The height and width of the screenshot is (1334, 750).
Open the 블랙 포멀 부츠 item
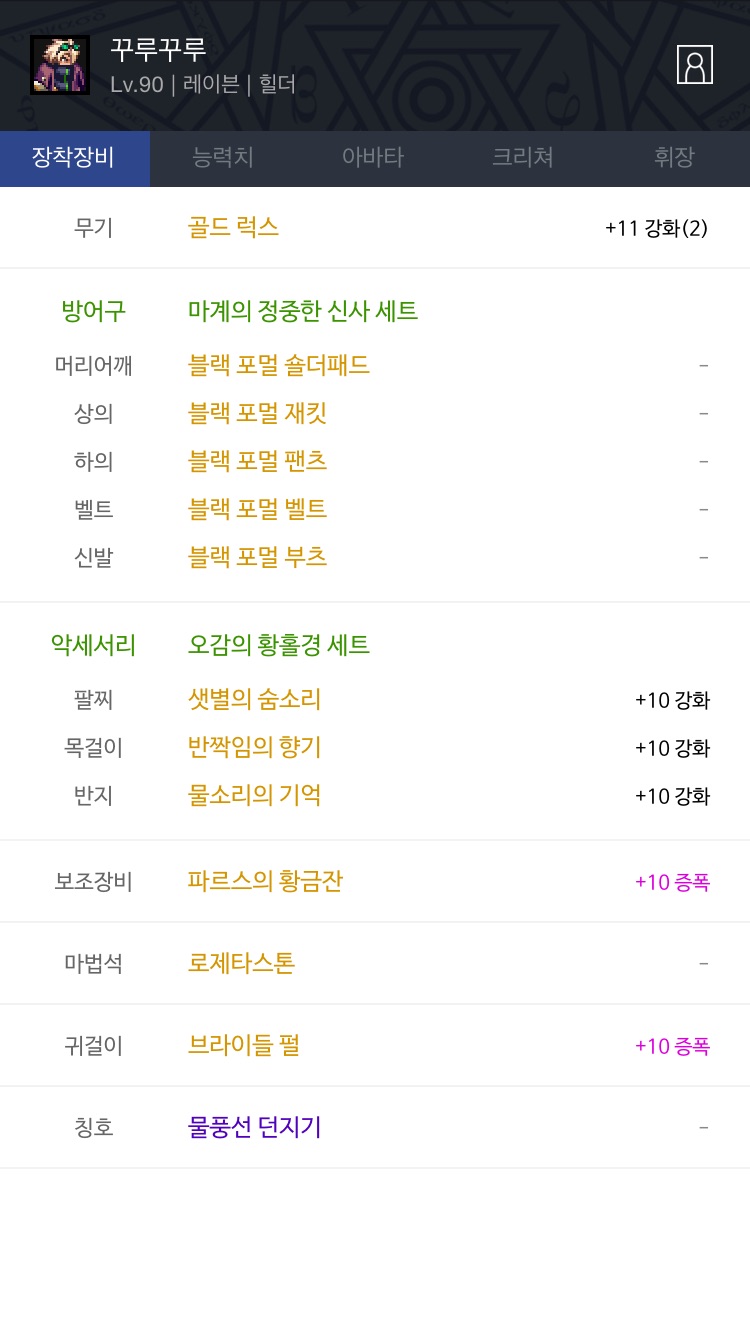[x=258, y=557]
